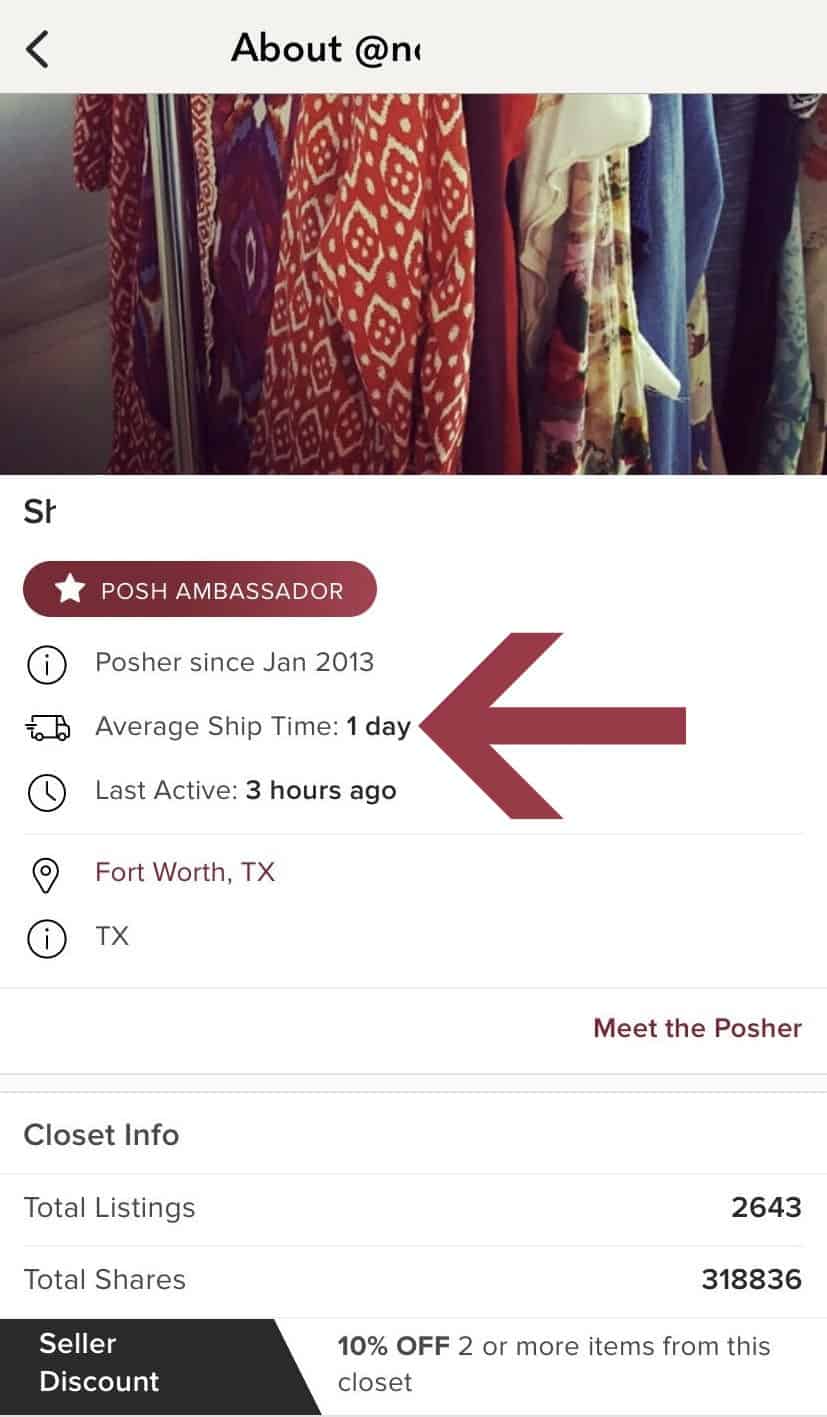Image resolution: width=827 pixels, height=1417 pixels.
Task: Open the seller discount banner
Action: pyautogui.click(x=413, y=1364)
